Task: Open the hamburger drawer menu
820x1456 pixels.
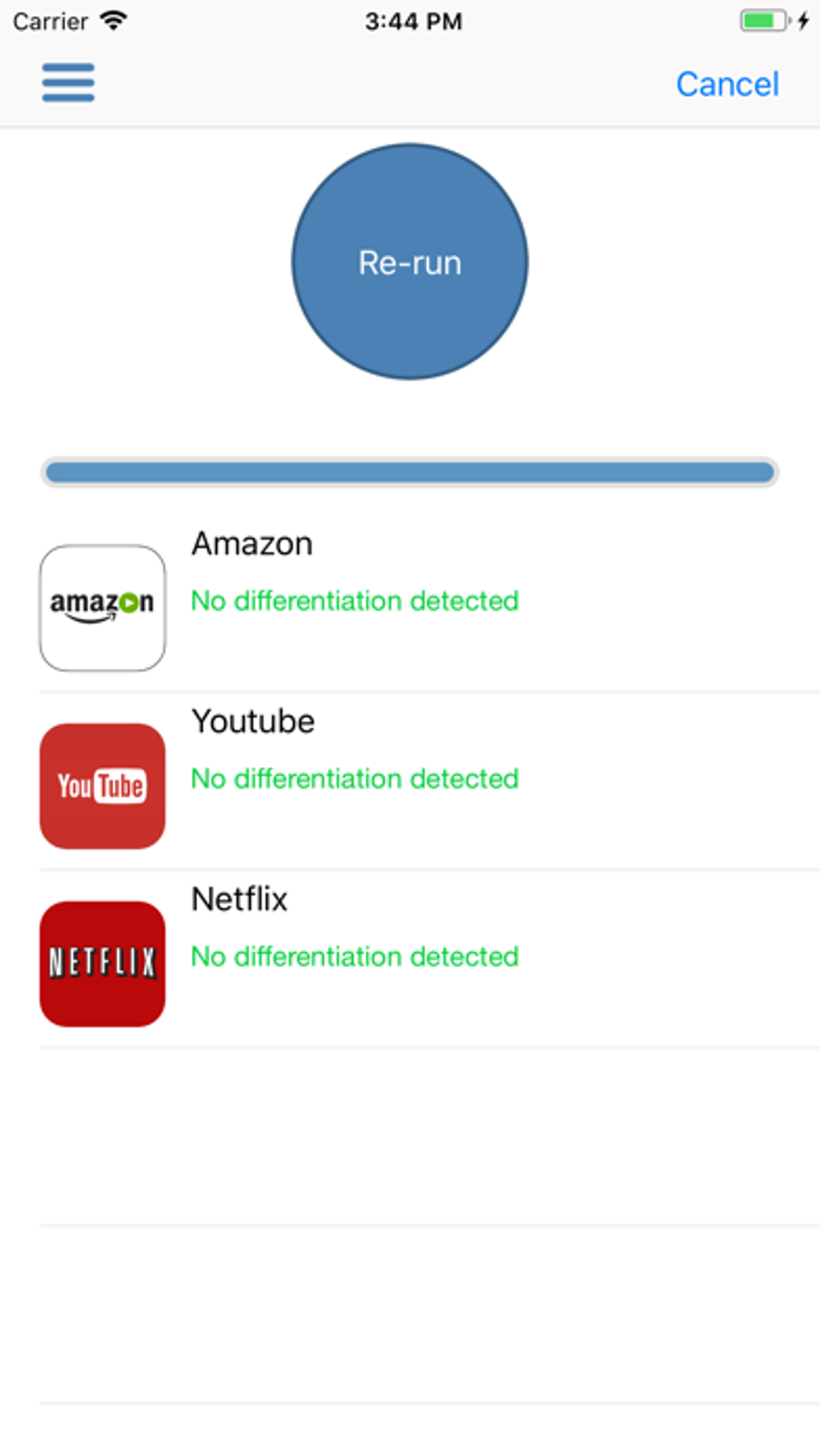Action: 68,83
